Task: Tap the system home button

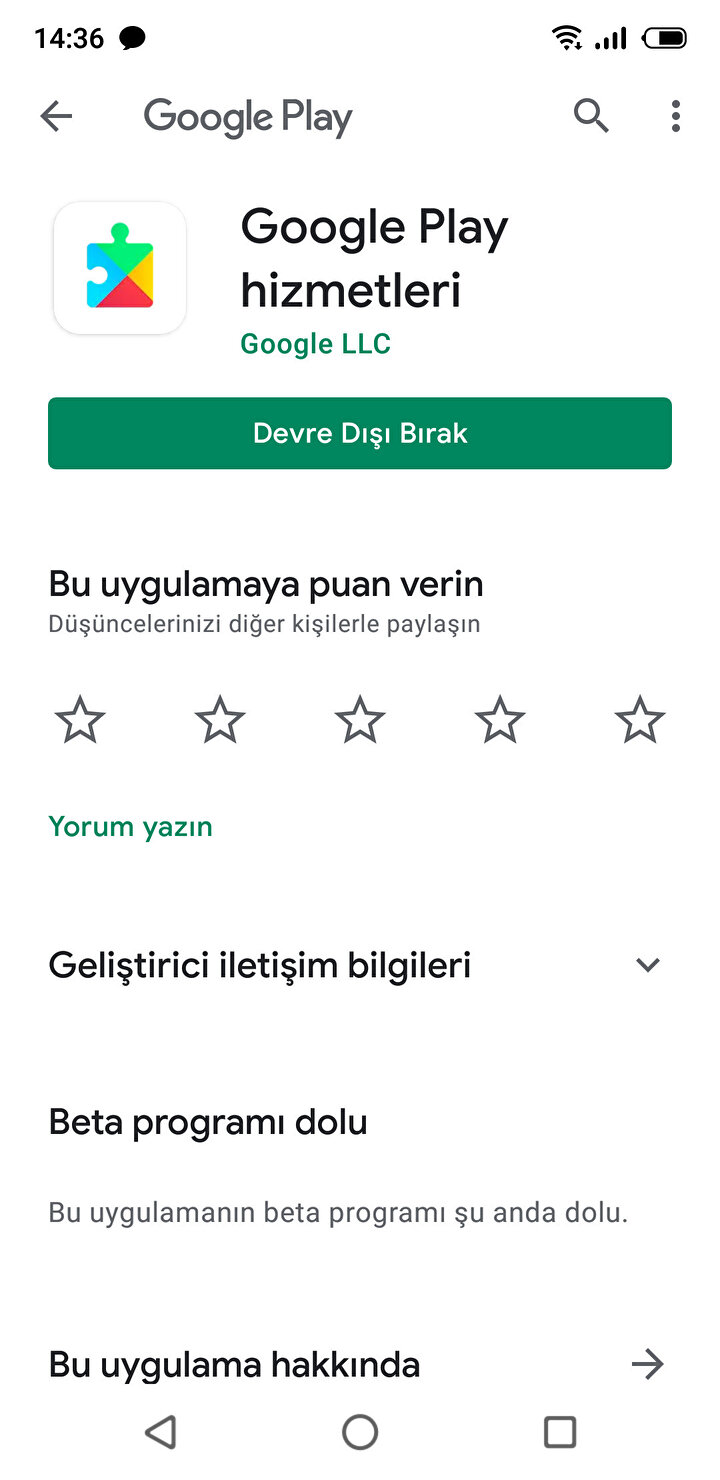Action: pyautogui.click(x=360, y=1432)
